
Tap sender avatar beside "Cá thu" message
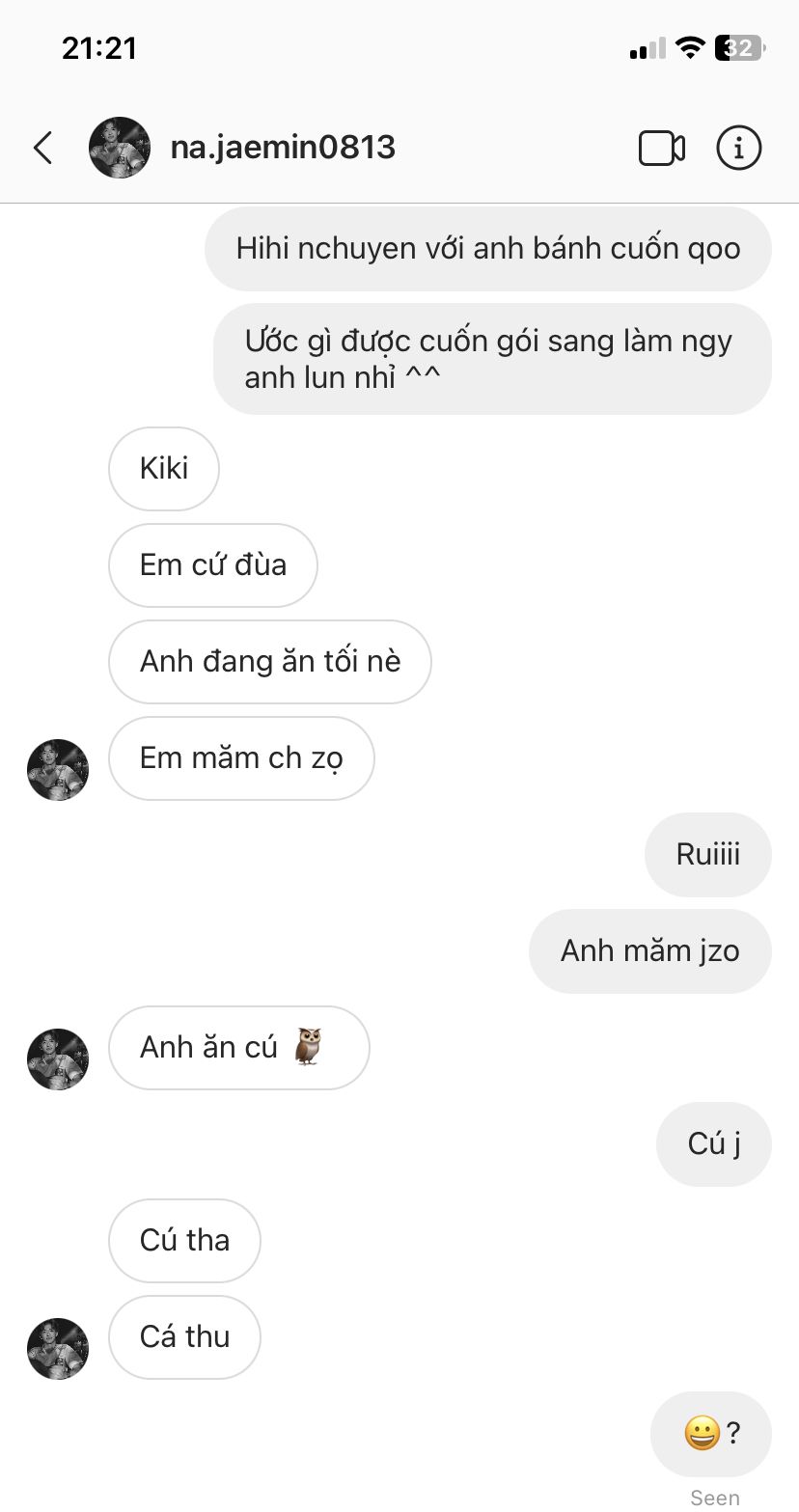pyautogui.click(x=58, y=1348)
